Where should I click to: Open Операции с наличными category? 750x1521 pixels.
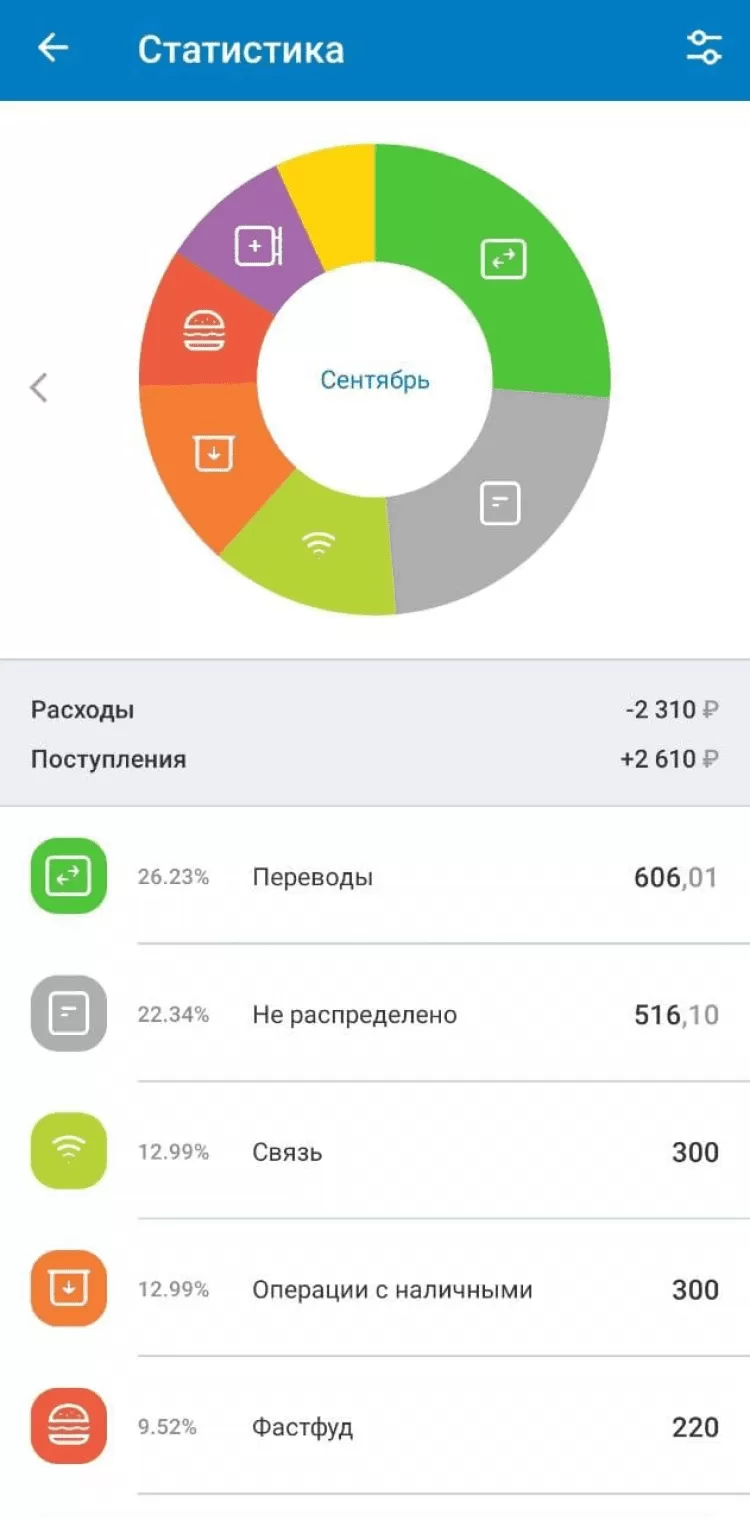click(x=375, y=1289)
